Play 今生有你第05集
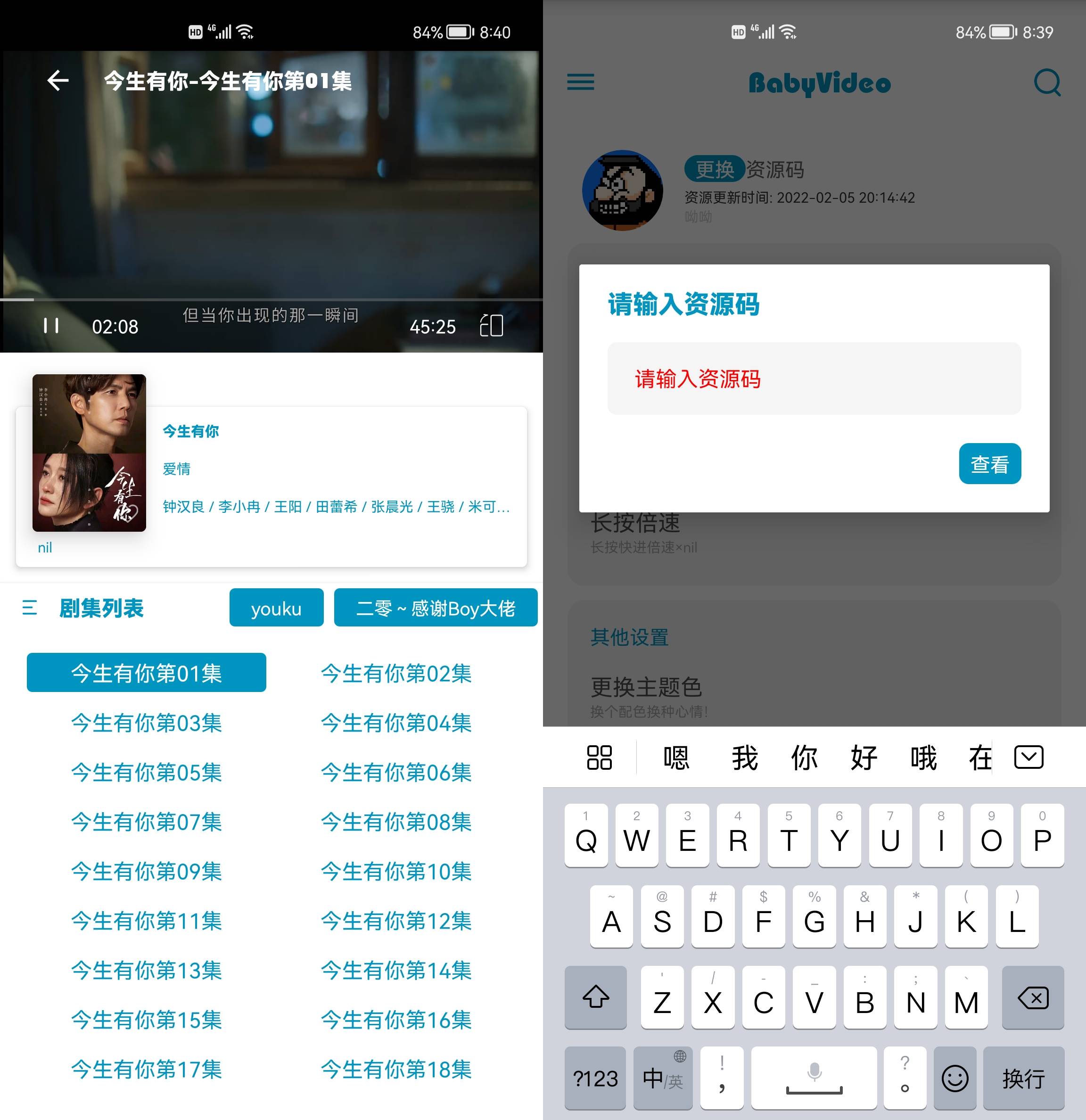 tap(146, 772)
